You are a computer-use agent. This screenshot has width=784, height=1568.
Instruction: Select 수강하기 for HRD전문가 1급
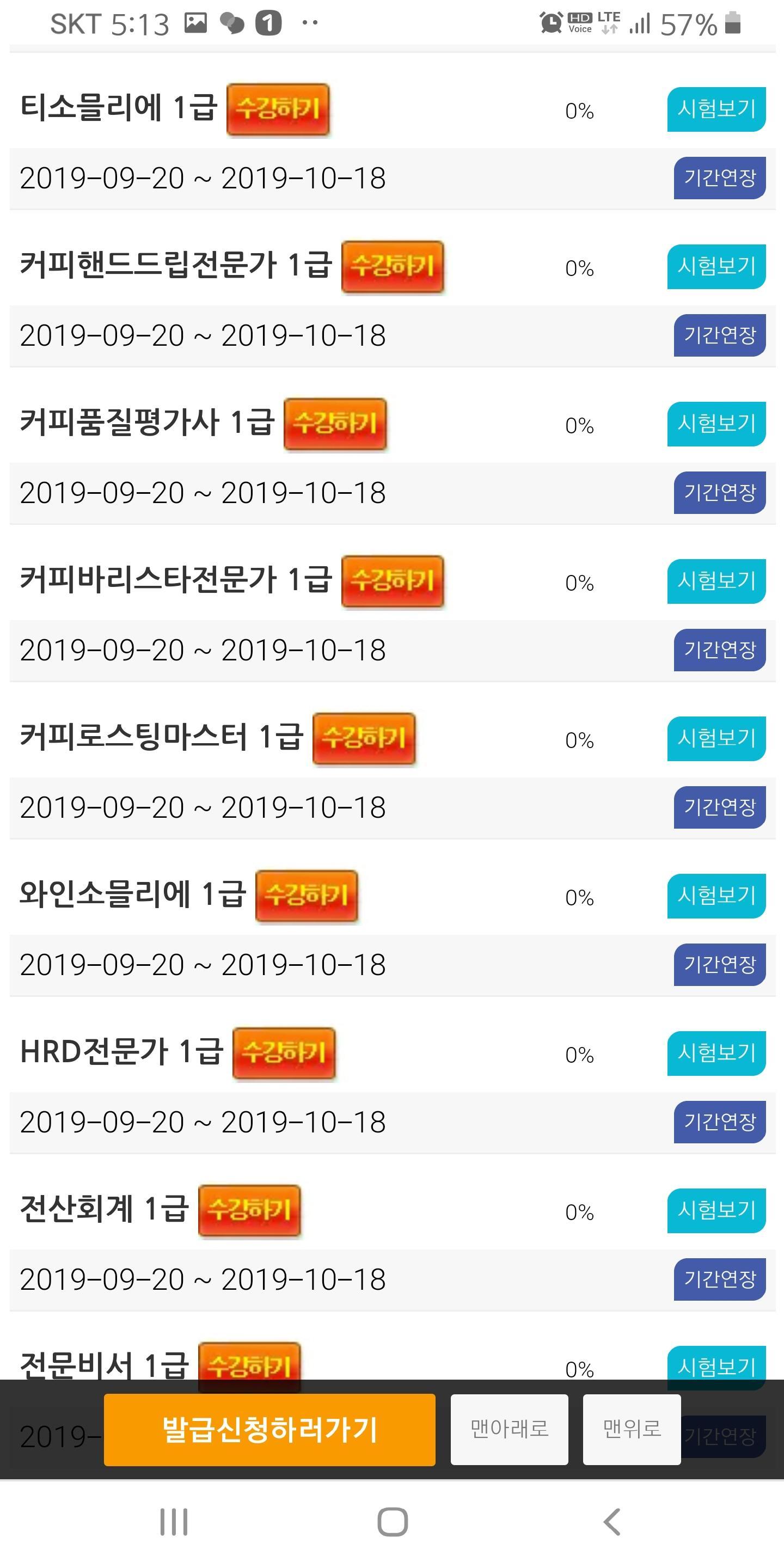pyautogui.click(x=284, y=1053)
